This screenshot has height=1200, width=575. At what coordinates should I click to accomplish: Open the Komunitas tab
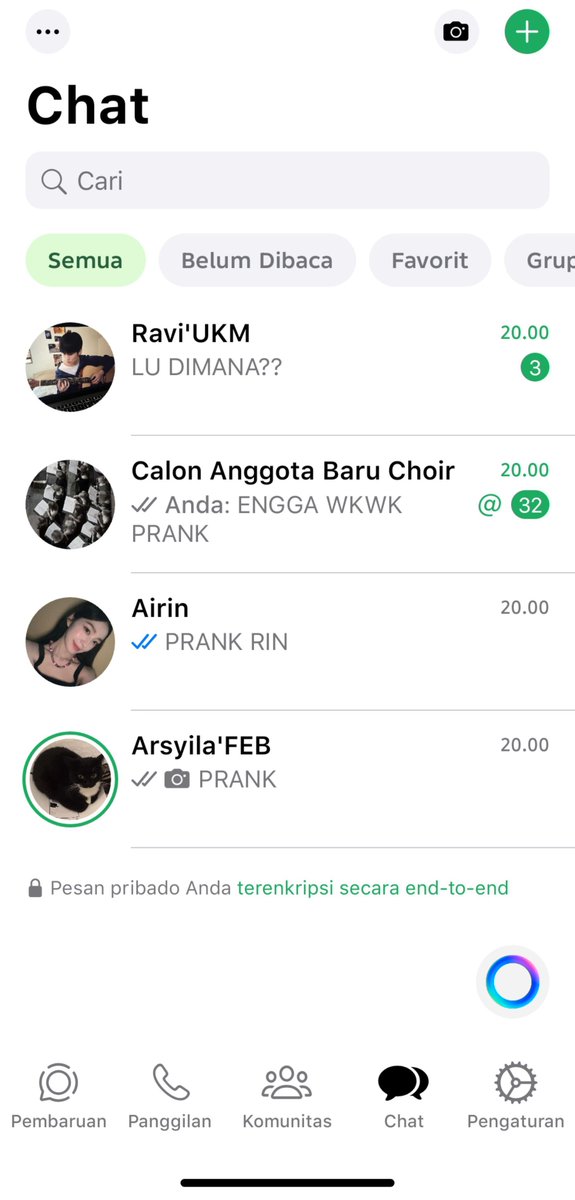(x=287, y=1097)
